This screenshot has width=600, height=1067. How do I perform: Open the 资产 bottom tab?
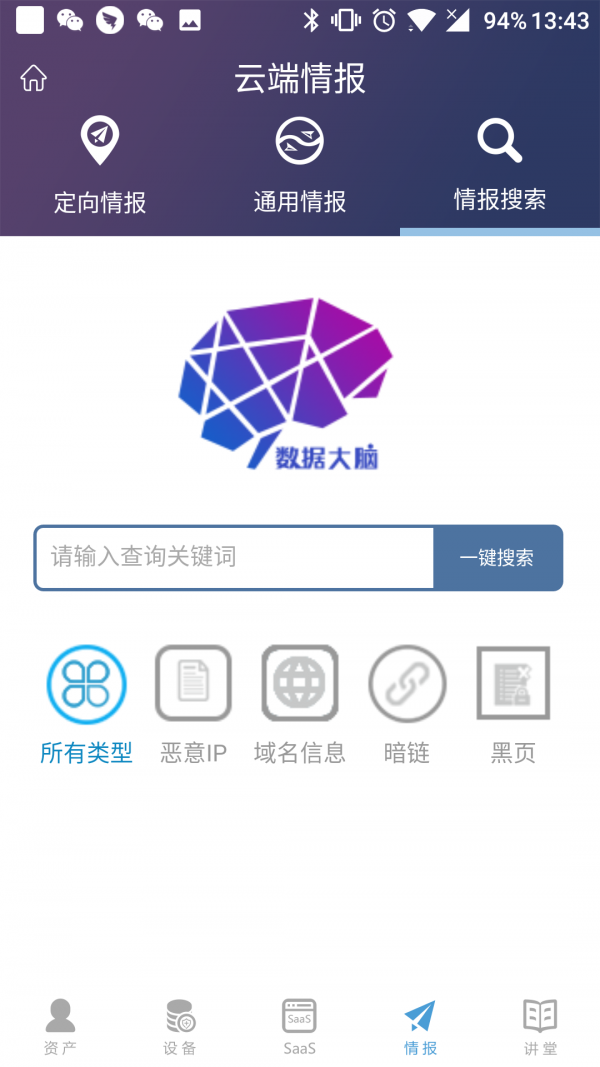tap(60, 1027)
